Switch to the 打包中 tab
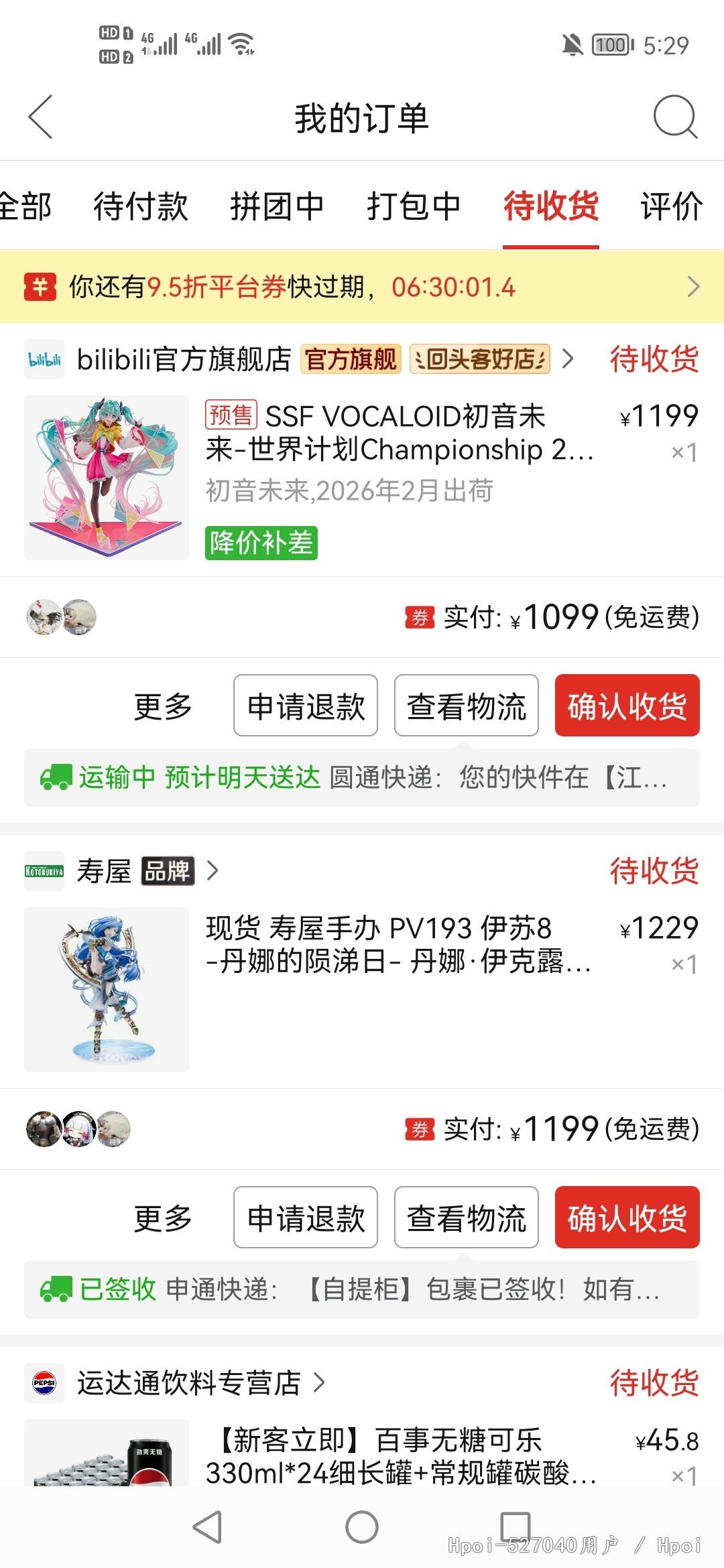Screen dimensions: 724x1568 click(x=414, y=206)
